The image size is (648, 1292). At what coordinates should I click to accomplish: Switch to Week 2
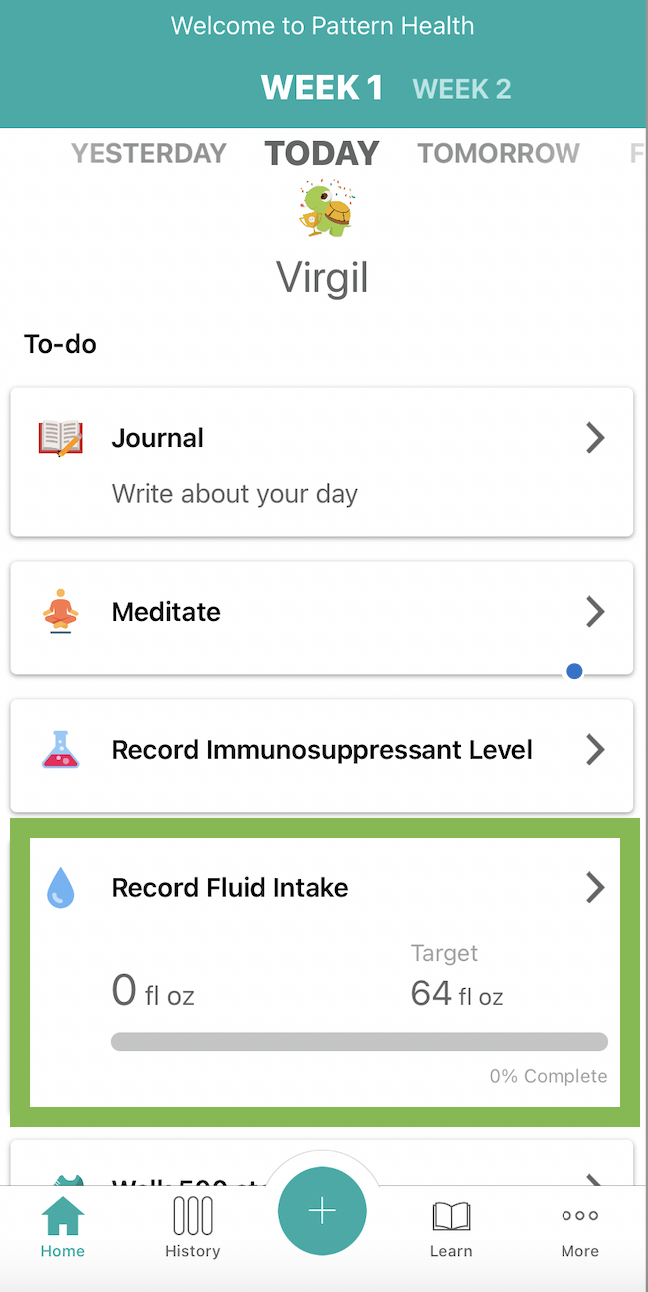(x=462, y=88)
